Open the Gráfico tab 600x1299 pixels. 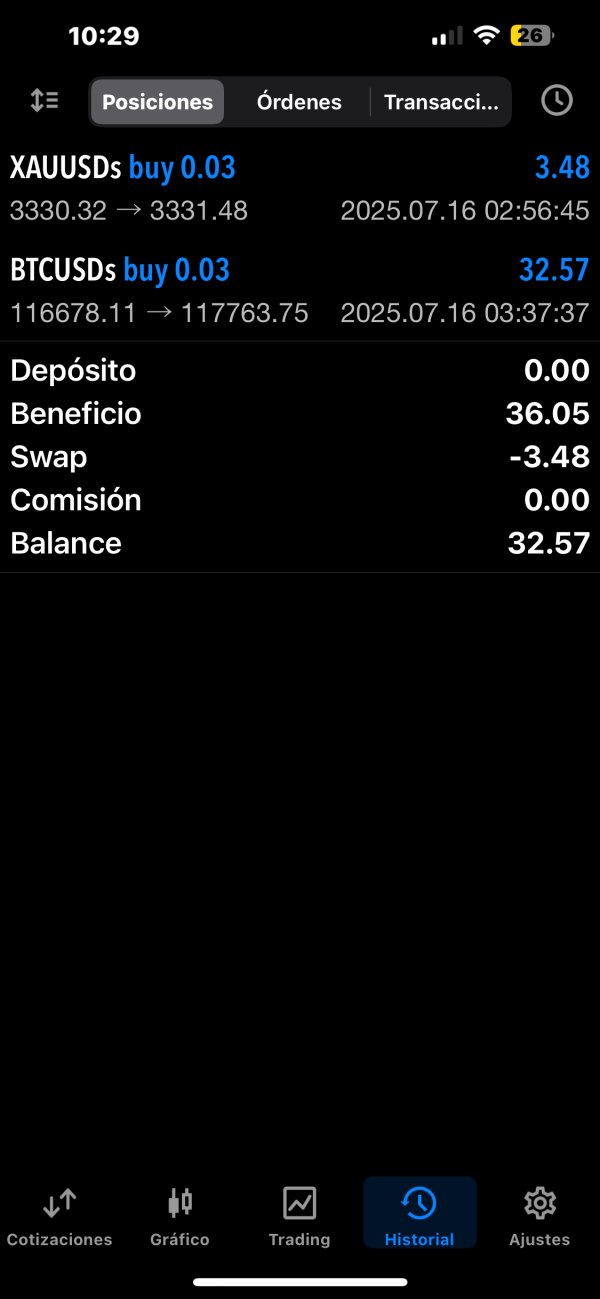[x=180, y=1217]
